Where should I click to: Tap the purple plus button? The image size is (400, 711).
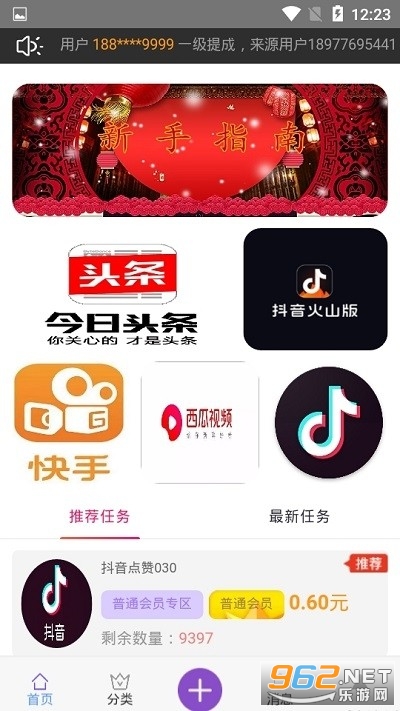200,689
